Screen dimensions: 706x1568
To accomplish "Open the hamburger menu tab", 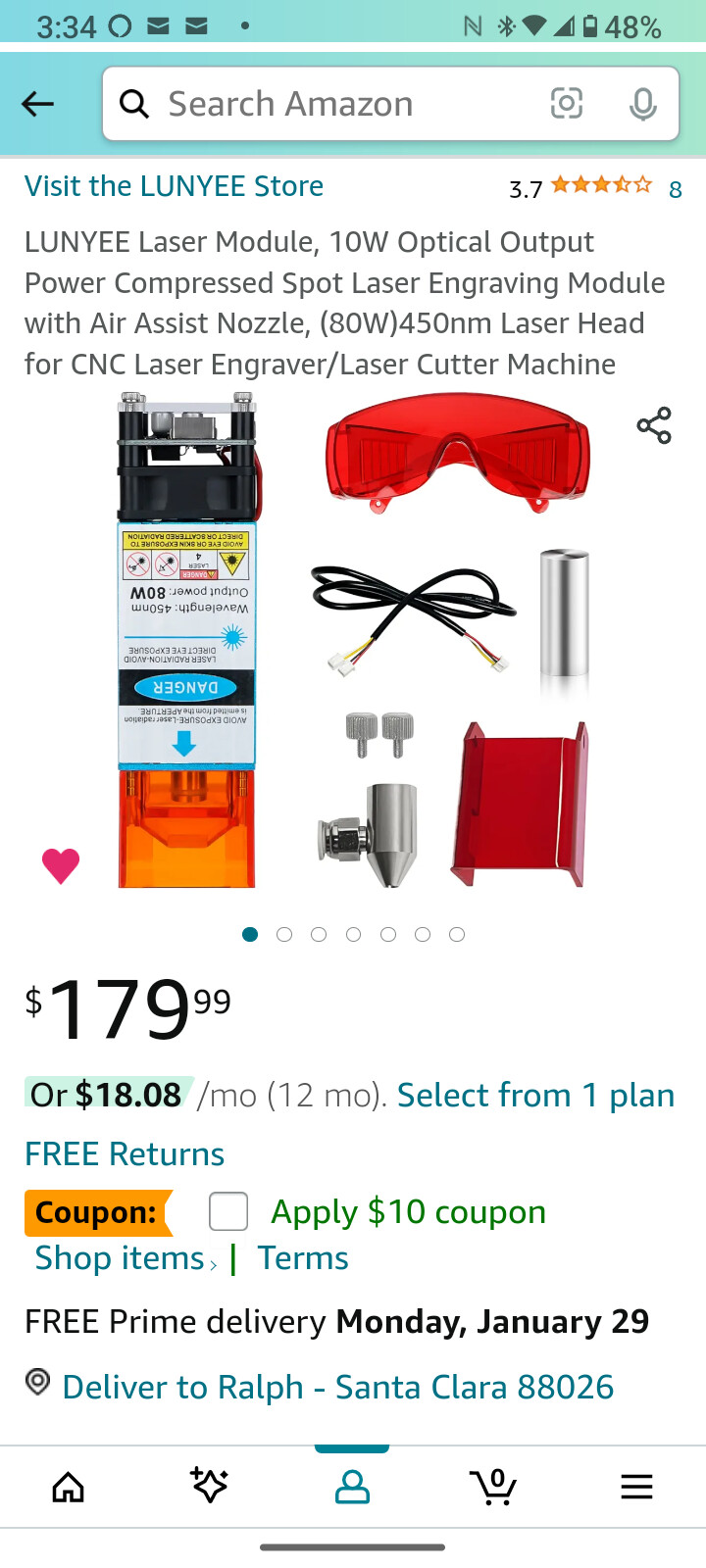I will point(636,1487).
